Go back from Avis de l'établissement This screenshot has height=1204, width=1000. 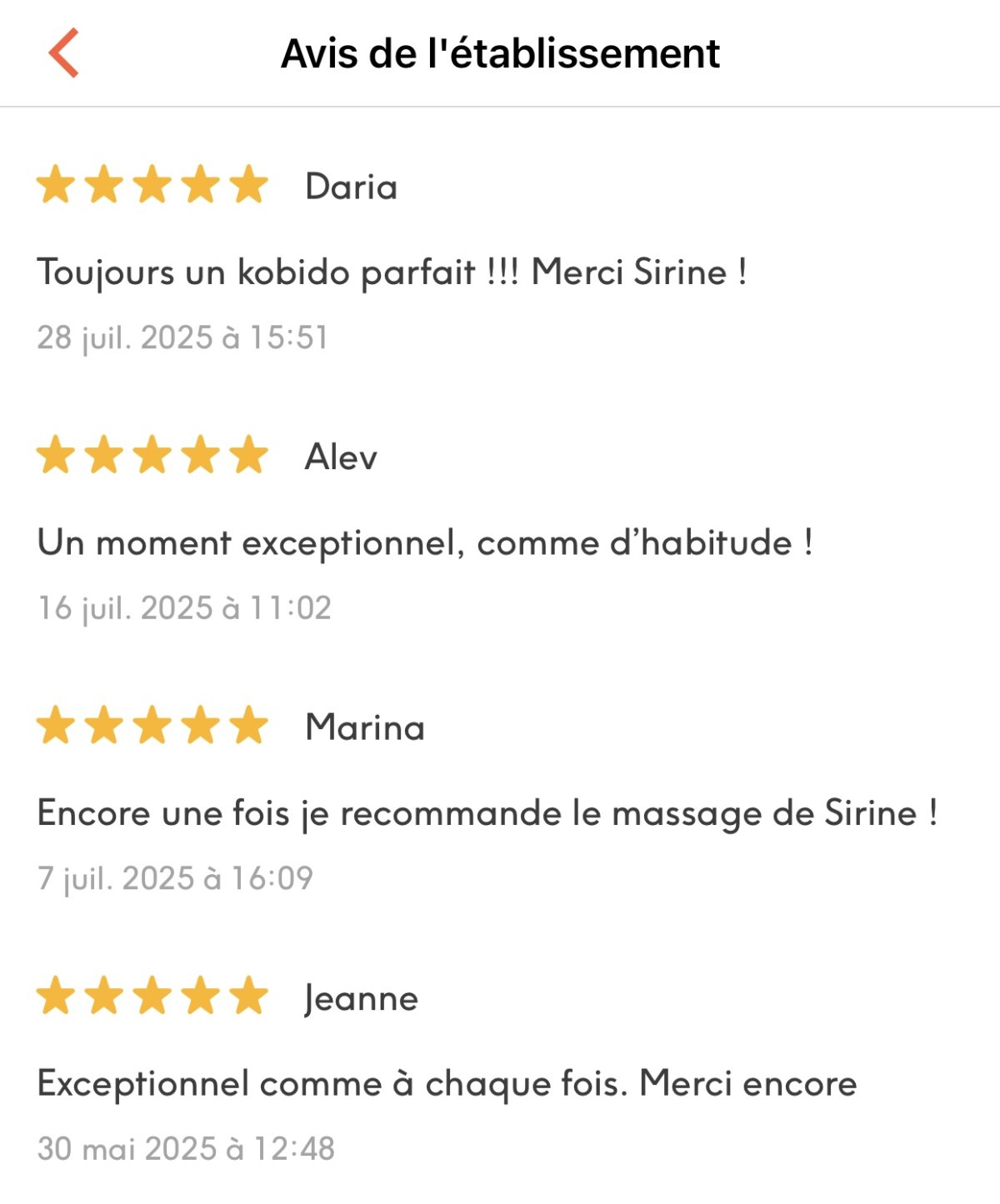tap(63, 52)
